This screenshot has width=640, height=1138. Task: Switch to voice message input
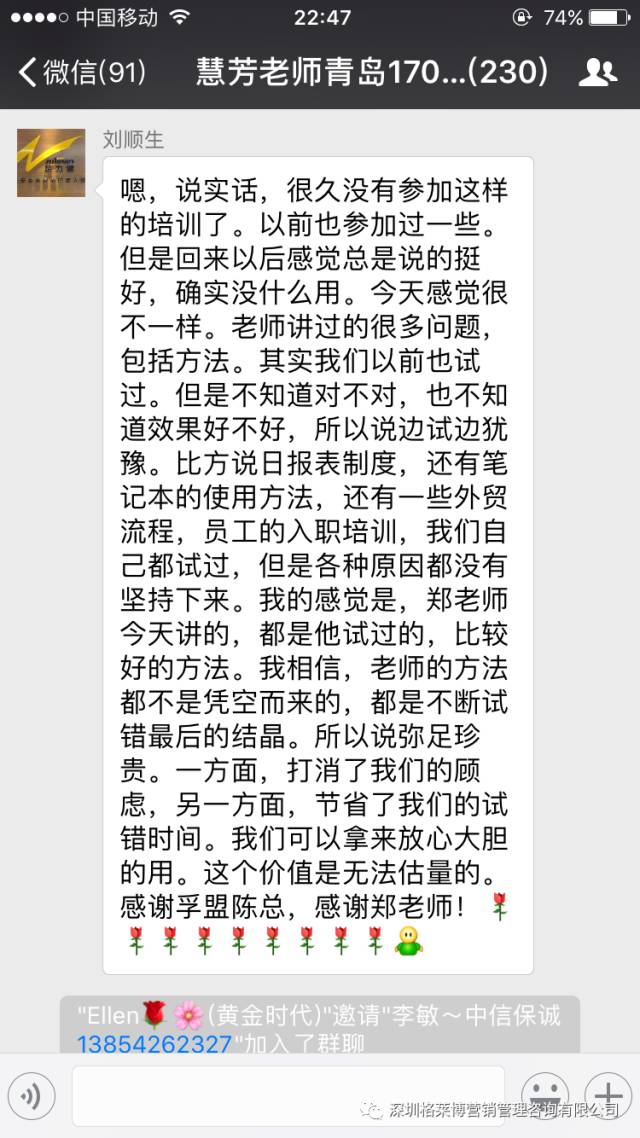click(x=31, y=1097)
